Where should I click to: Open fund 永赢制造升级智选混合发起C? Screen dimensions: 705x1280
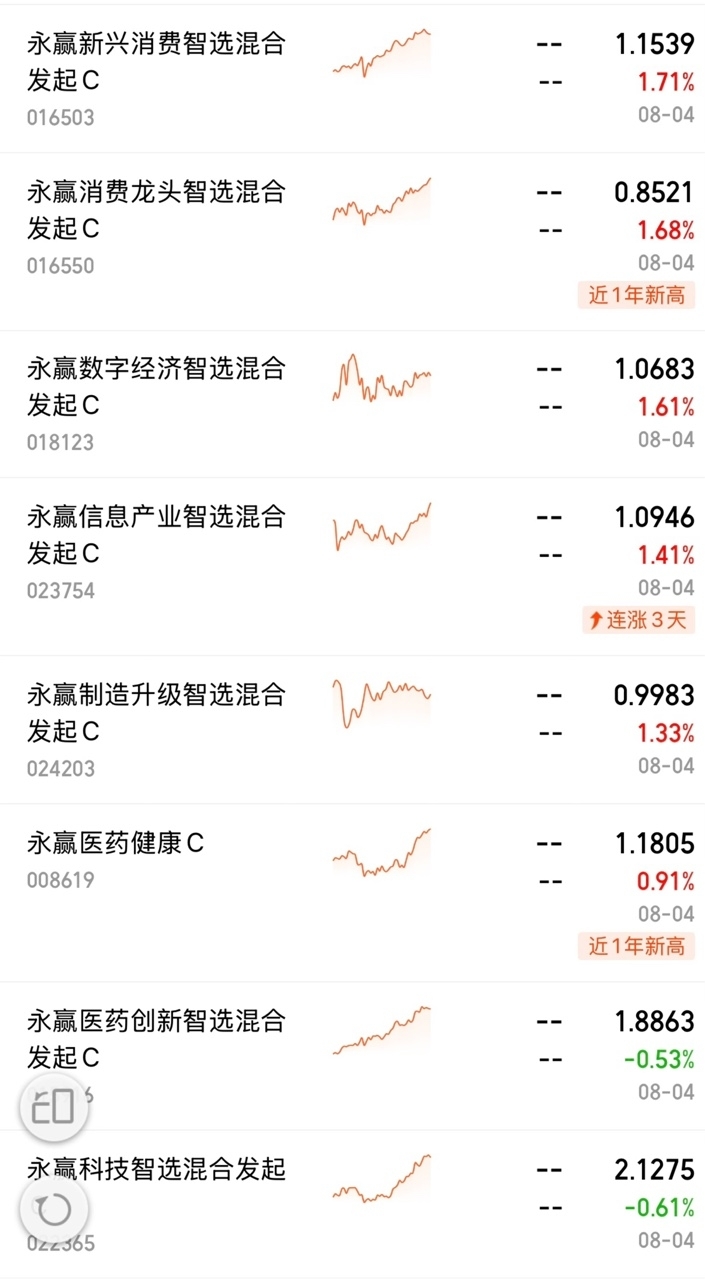352,730
